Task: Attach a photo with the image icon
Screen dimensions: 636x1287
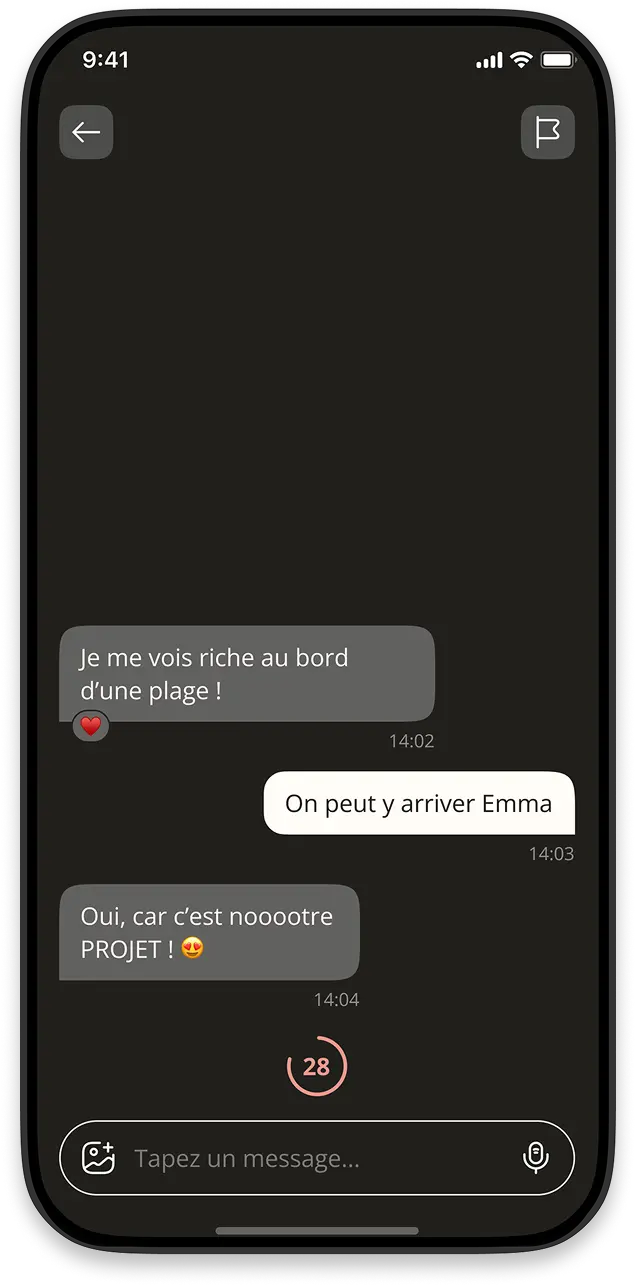Action: coord(98,1158)
